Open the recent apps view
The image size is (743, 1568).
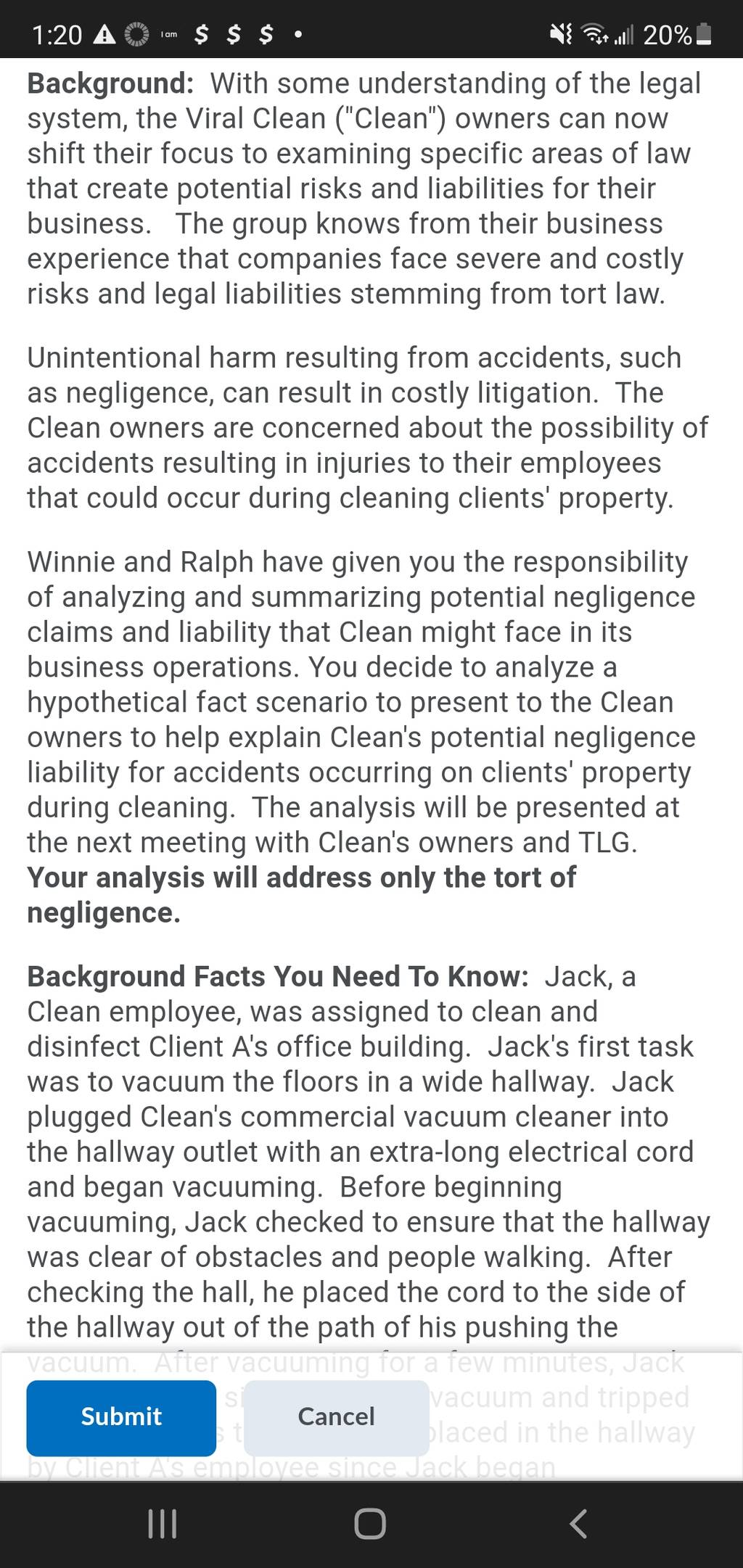[163, 1524]
